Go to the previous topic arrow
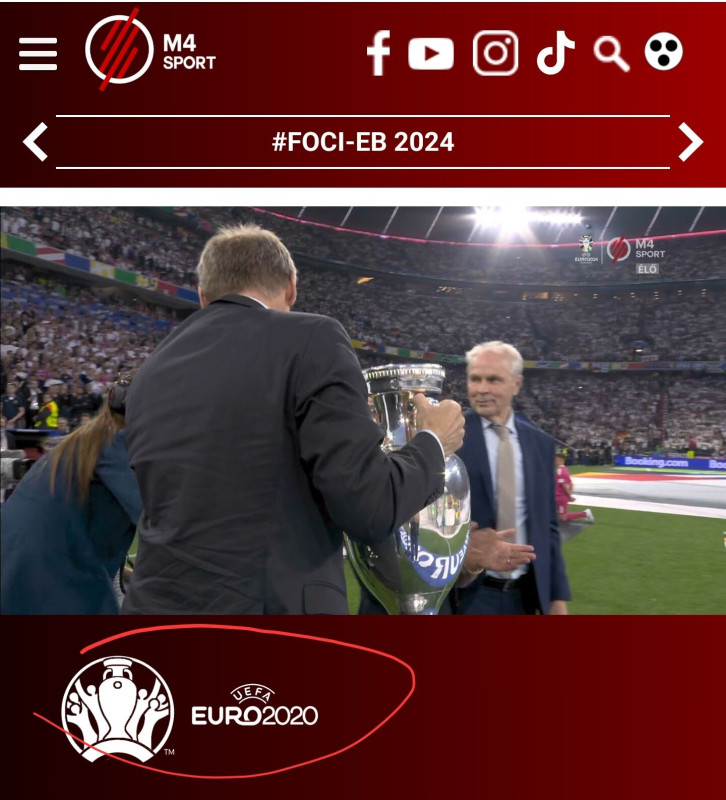This screenshot has width=726, height=800. click(x=36, y=142)
